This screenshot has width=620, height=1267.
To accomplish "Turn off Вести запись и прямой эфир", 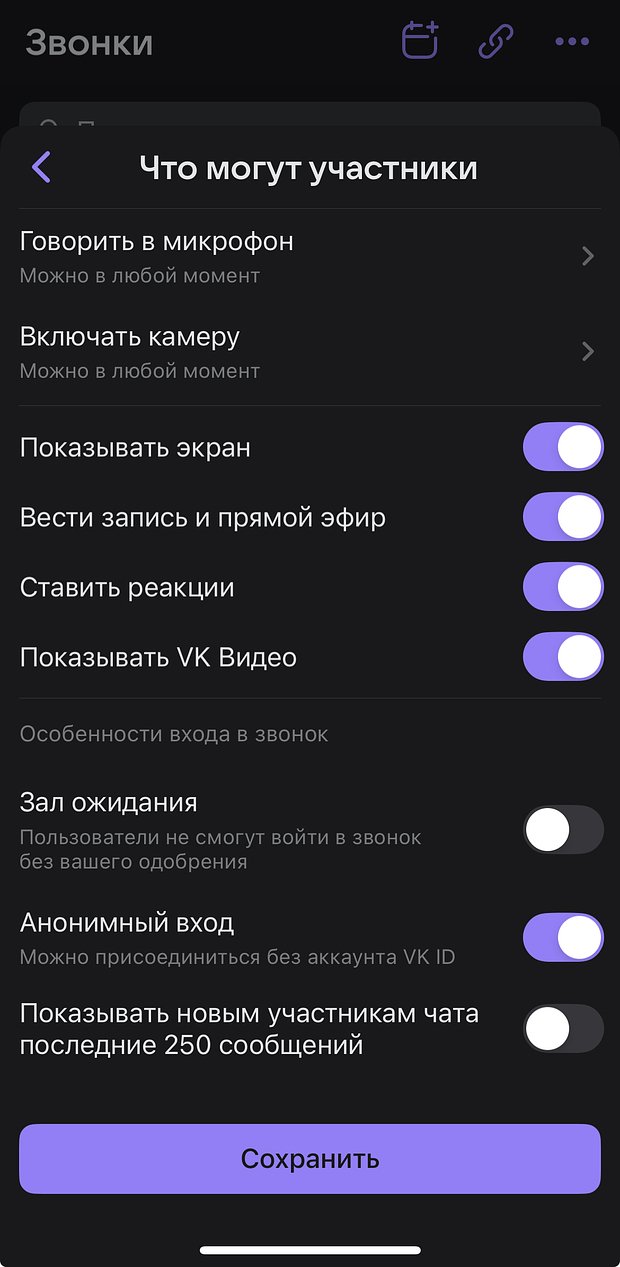I will pos(563,517).
